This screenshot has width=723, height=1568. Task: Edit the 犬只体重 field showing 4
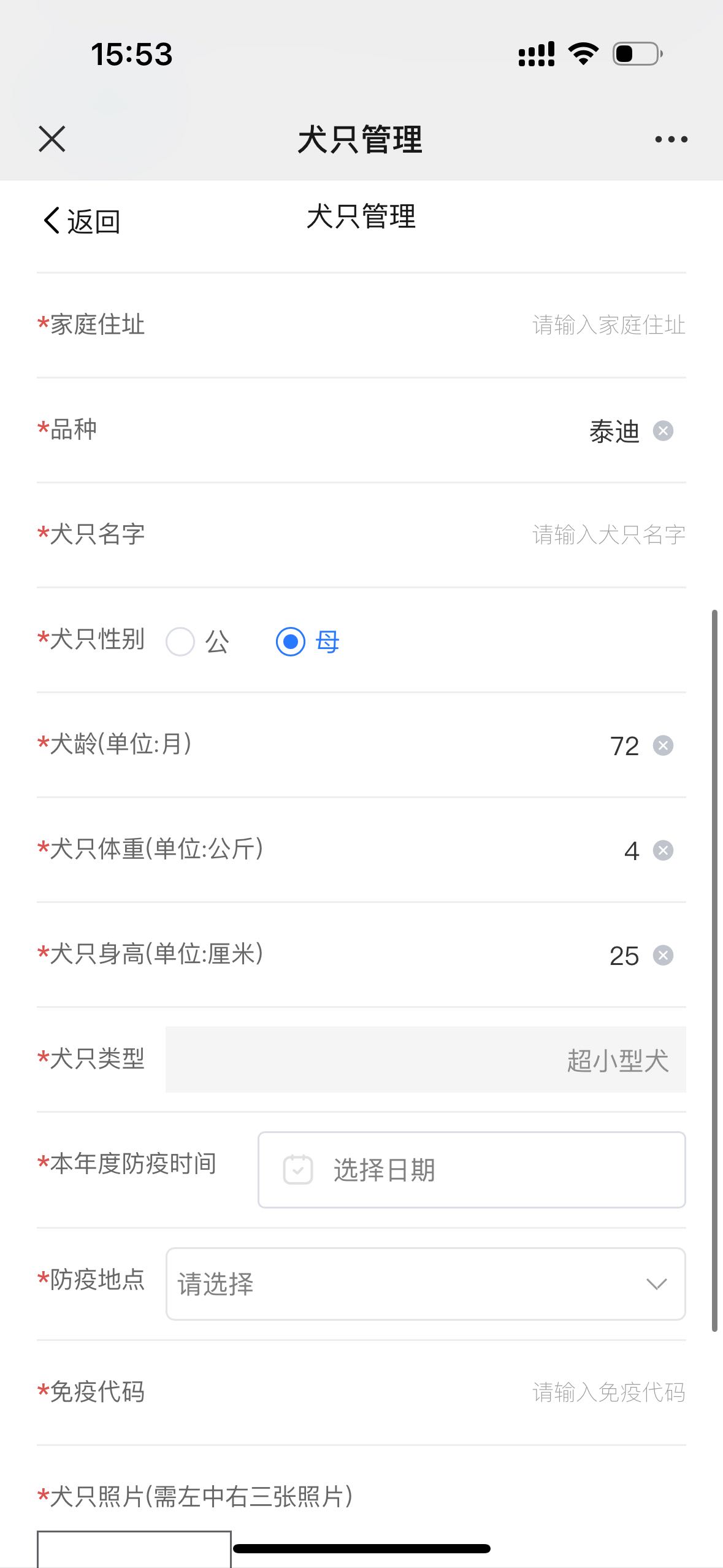(632, 851)
